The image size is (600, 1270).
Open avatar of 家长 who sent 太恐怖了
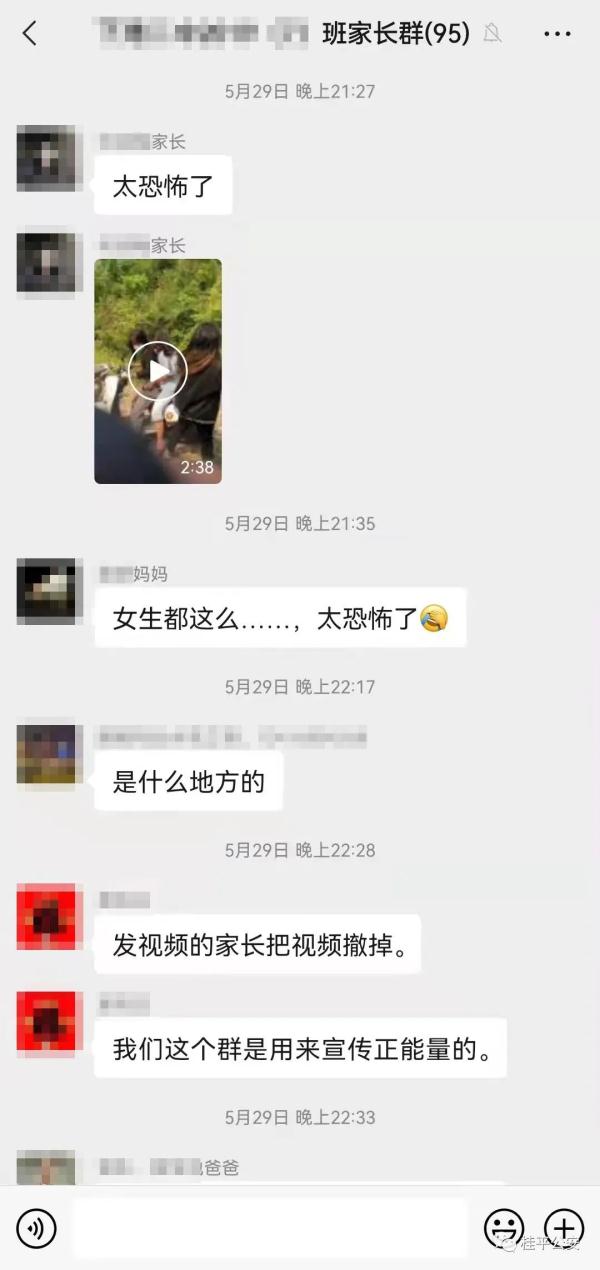tap(46, 158)
